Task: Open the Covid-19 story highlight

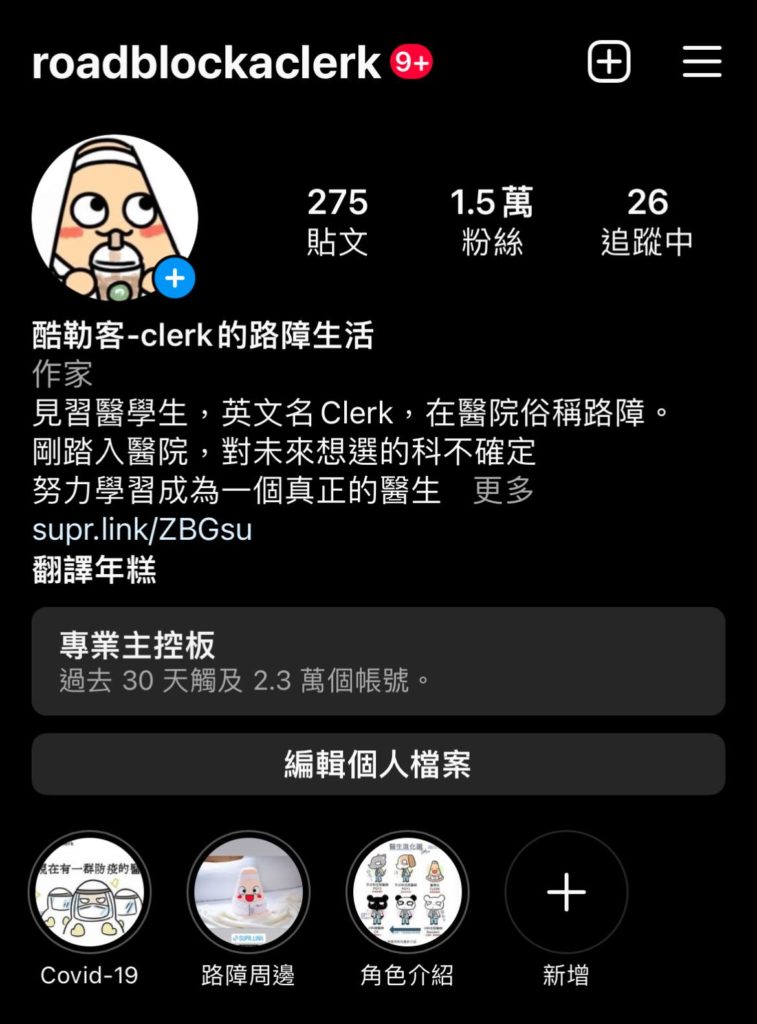Action: click(89, 893)
